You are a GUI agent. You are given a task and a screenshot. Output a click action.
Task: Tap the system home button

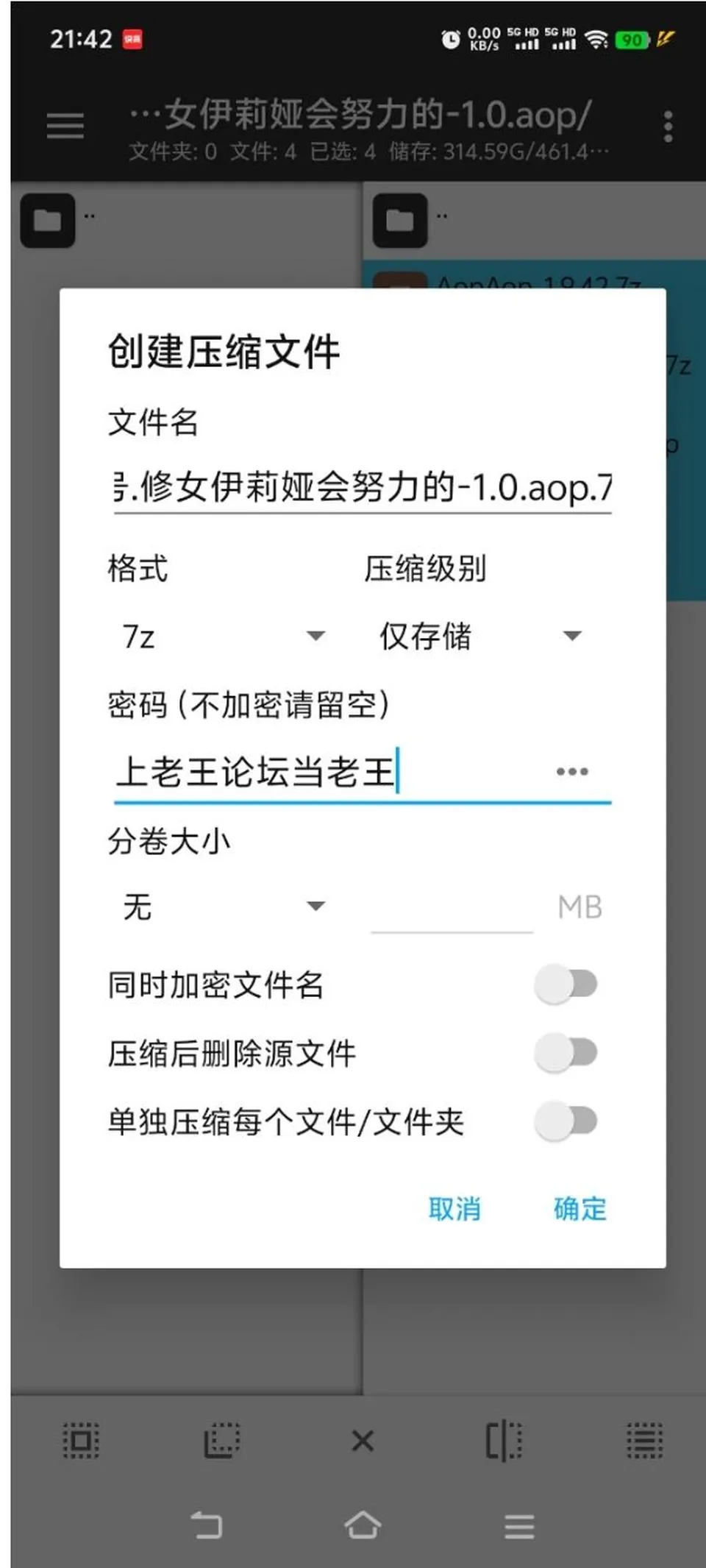pos(363,1525)
